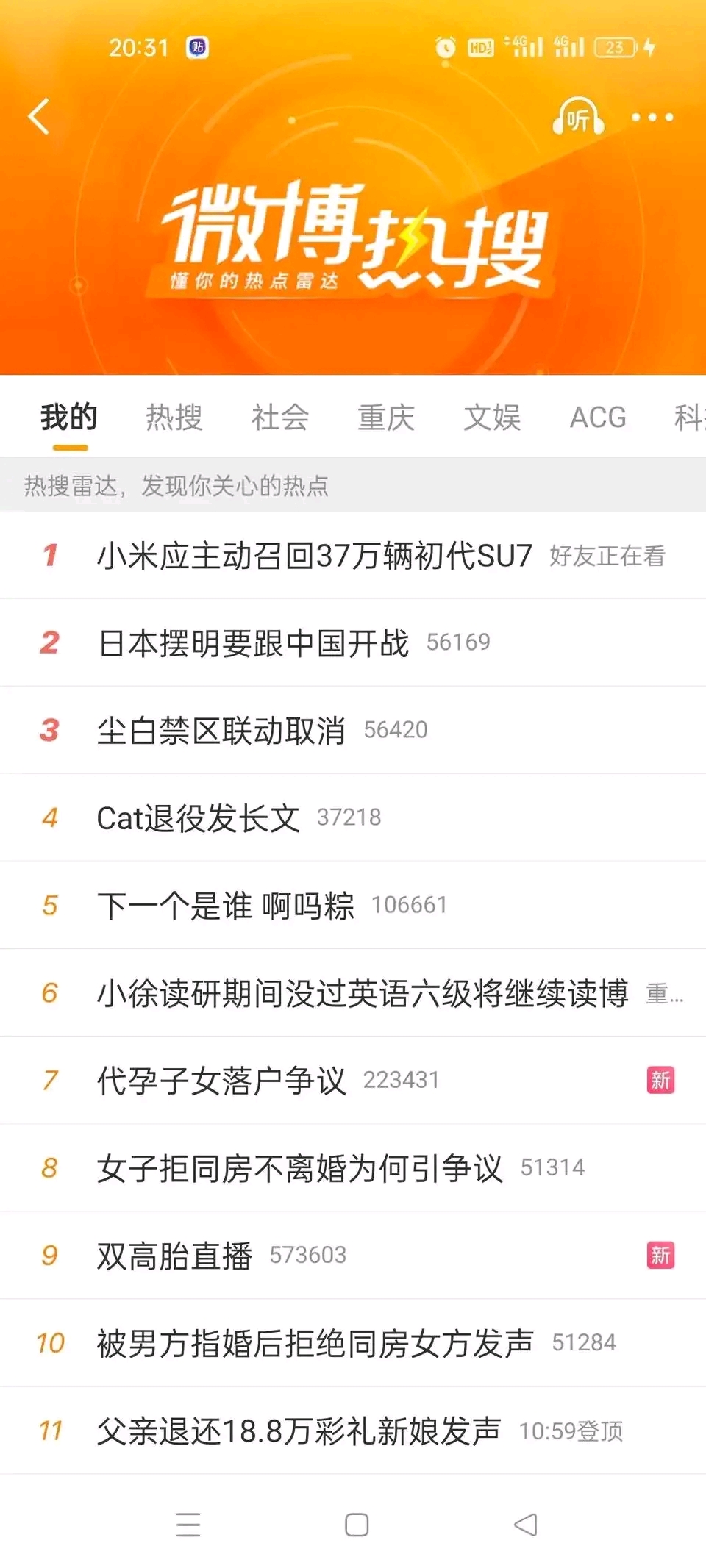Open topic Cat退役发长文
Viewport: 706px width, 1568px height.
click(x=199, y=818)
